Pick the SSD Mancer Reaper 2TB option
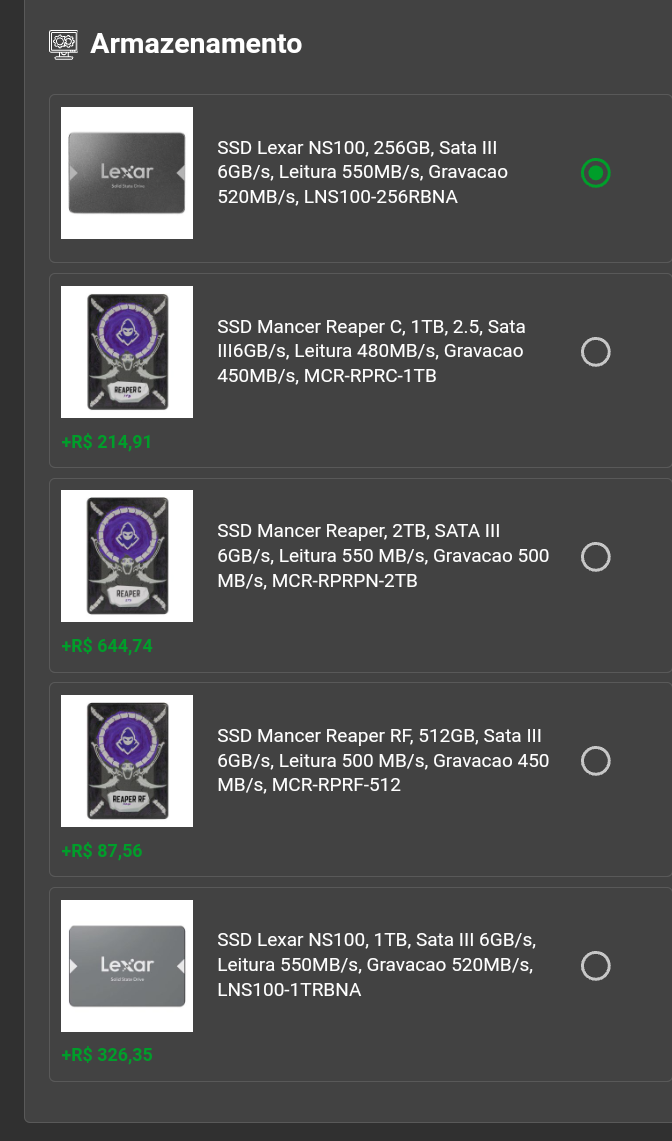 coord(596,557)
